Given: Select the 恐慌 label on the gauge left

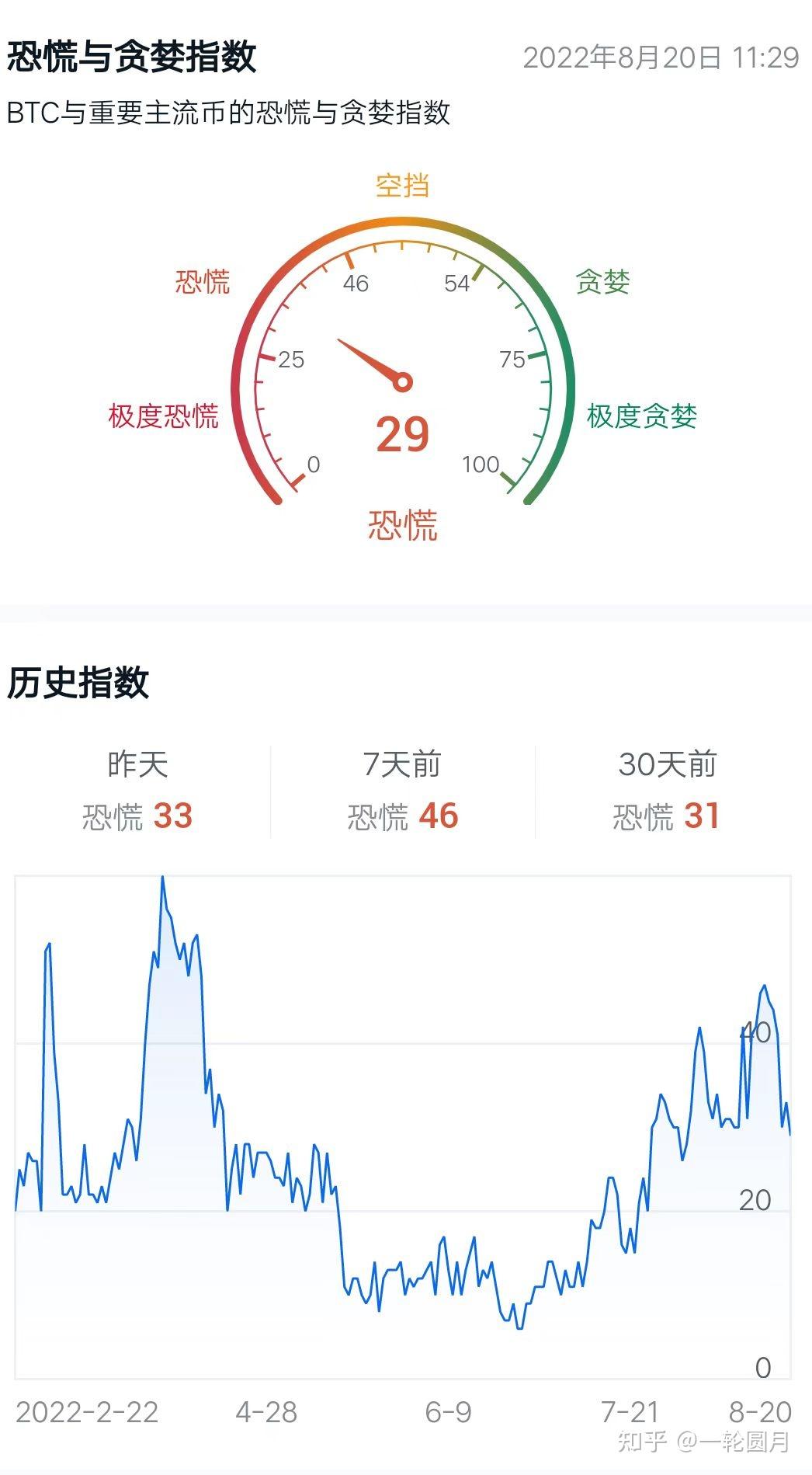Looking at the screenshot, I should tap(203, 282).
